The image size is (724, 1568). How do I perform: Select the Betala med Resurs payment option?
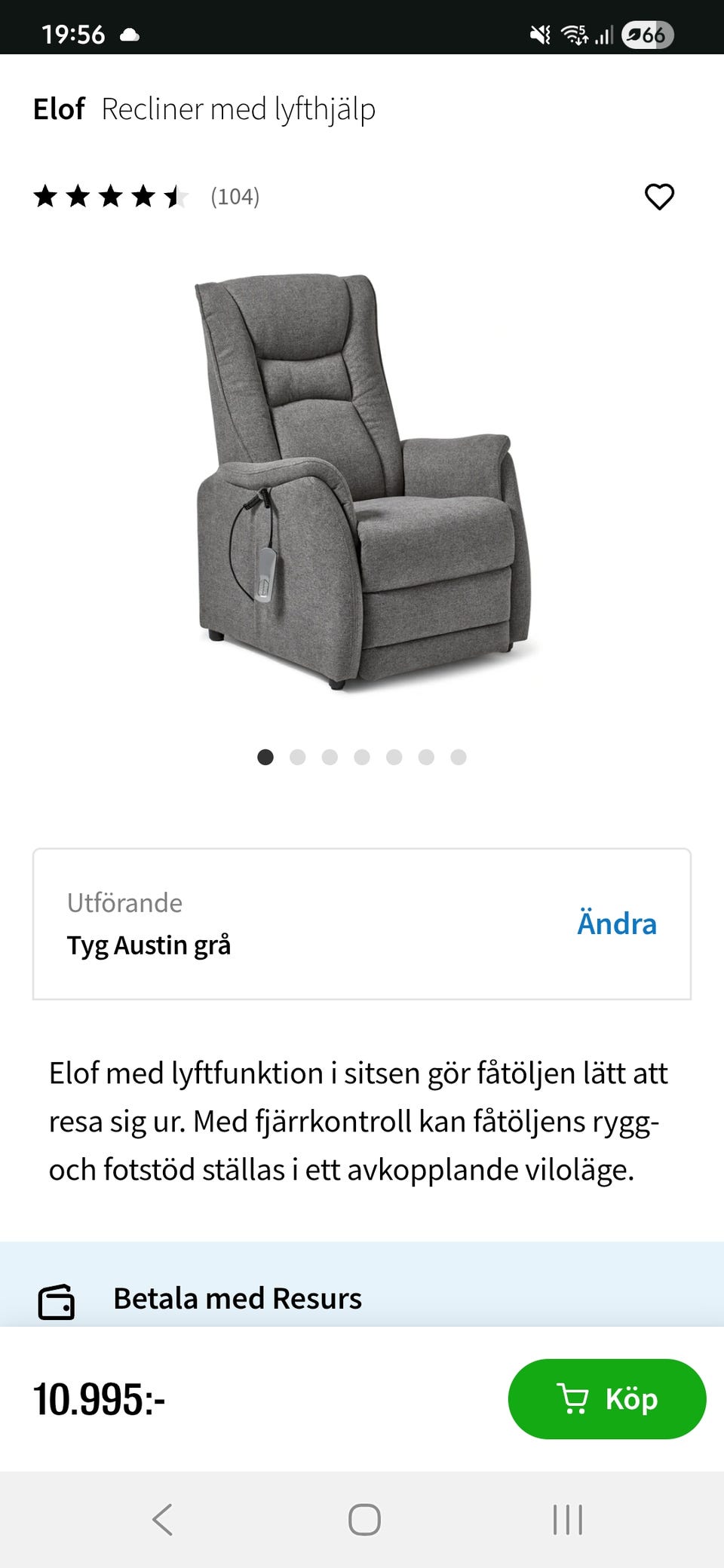[238, 1298]
